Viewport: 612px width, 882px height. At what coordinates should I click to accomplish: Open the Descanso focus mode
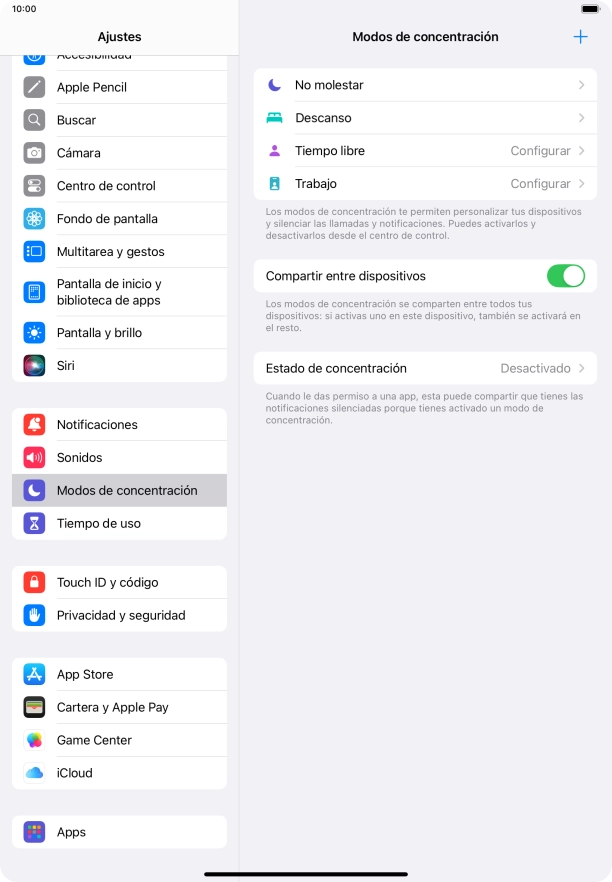[x=425, y=118]
